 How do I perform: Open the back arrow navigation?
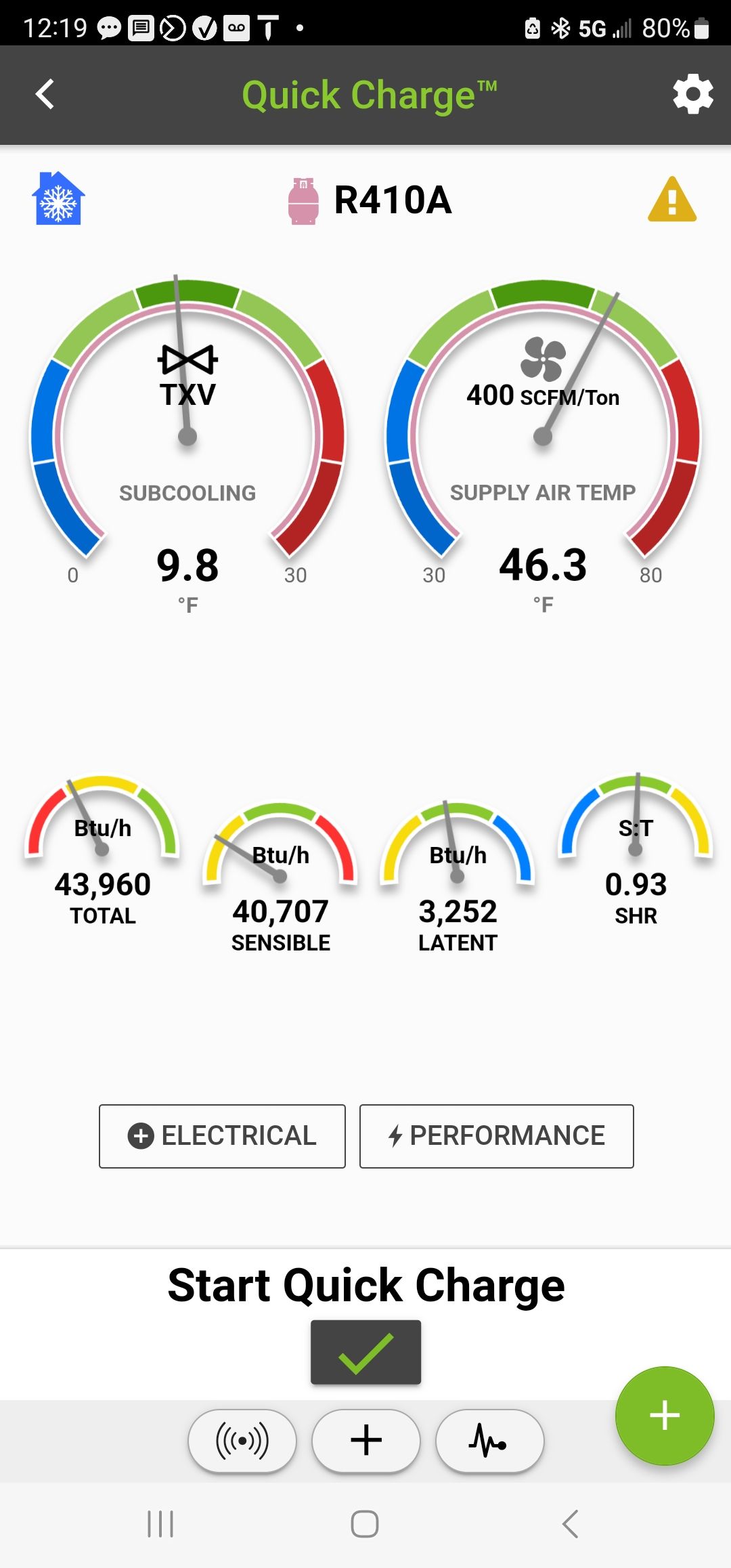coord(45,95)
